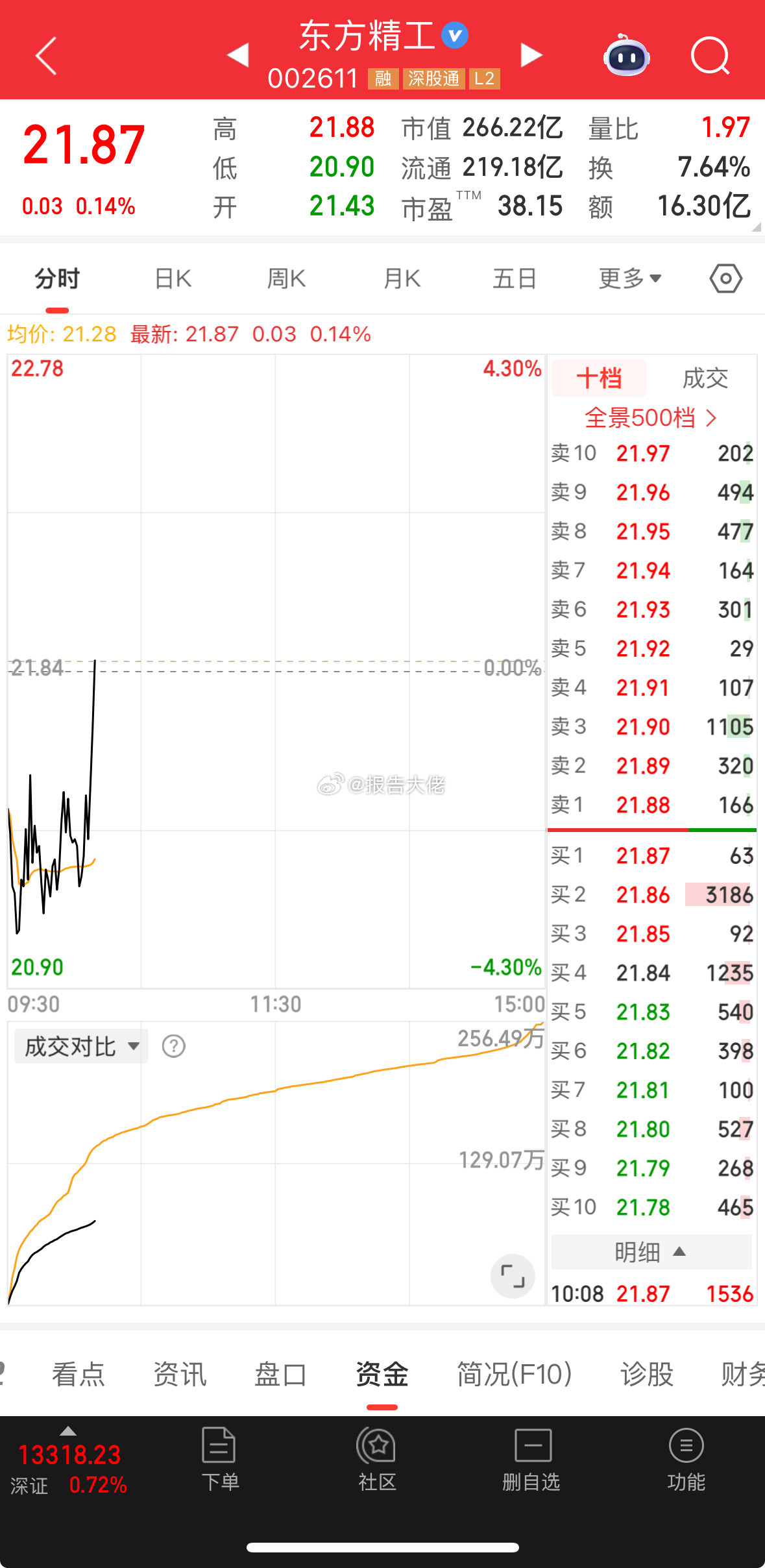This screenshot has width=765, height=1568.
Task: Switch to the 日K daily chart tab
Action: 172,278
